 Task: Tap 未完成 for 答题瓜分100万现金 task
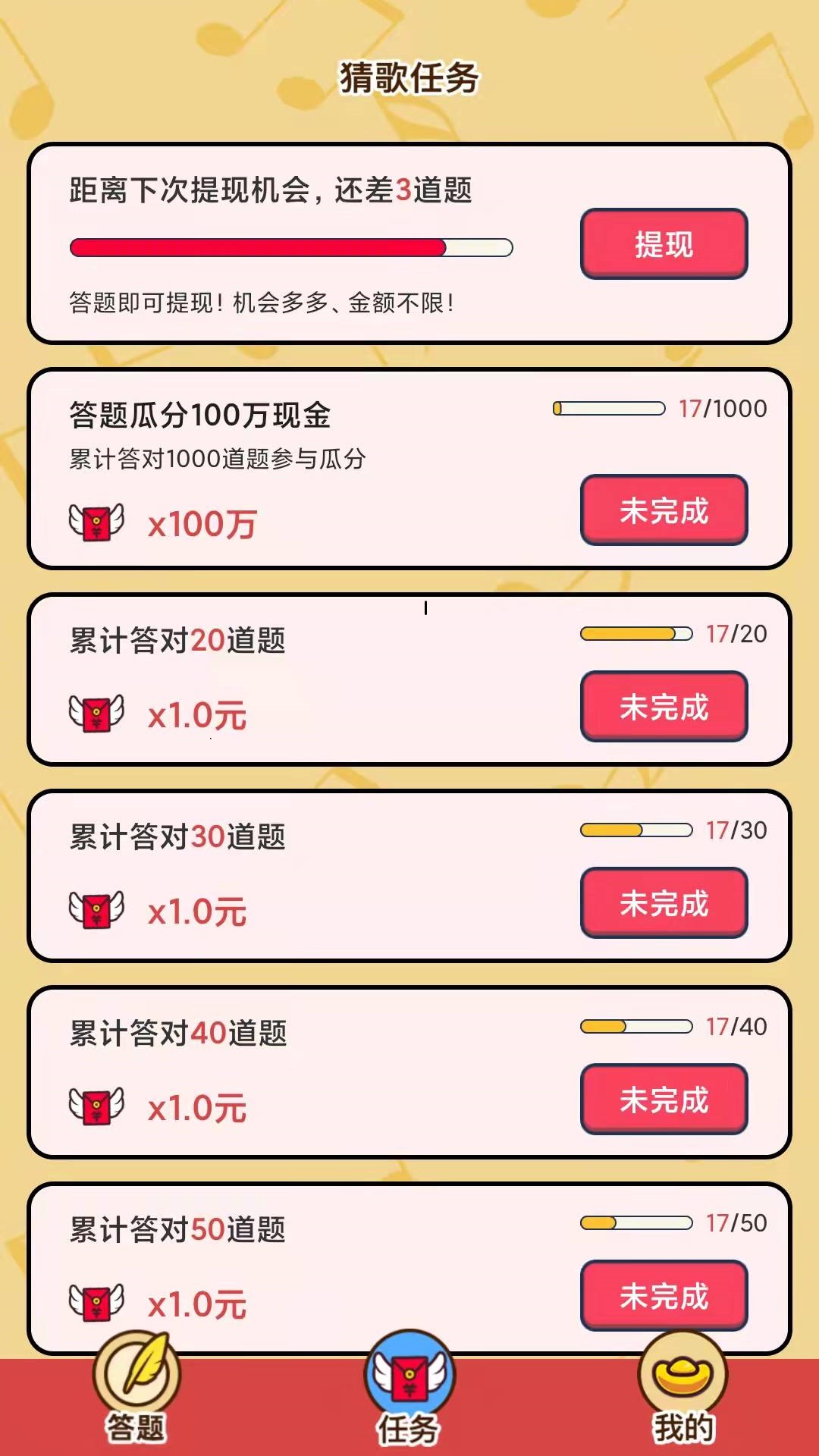[664, 510]
